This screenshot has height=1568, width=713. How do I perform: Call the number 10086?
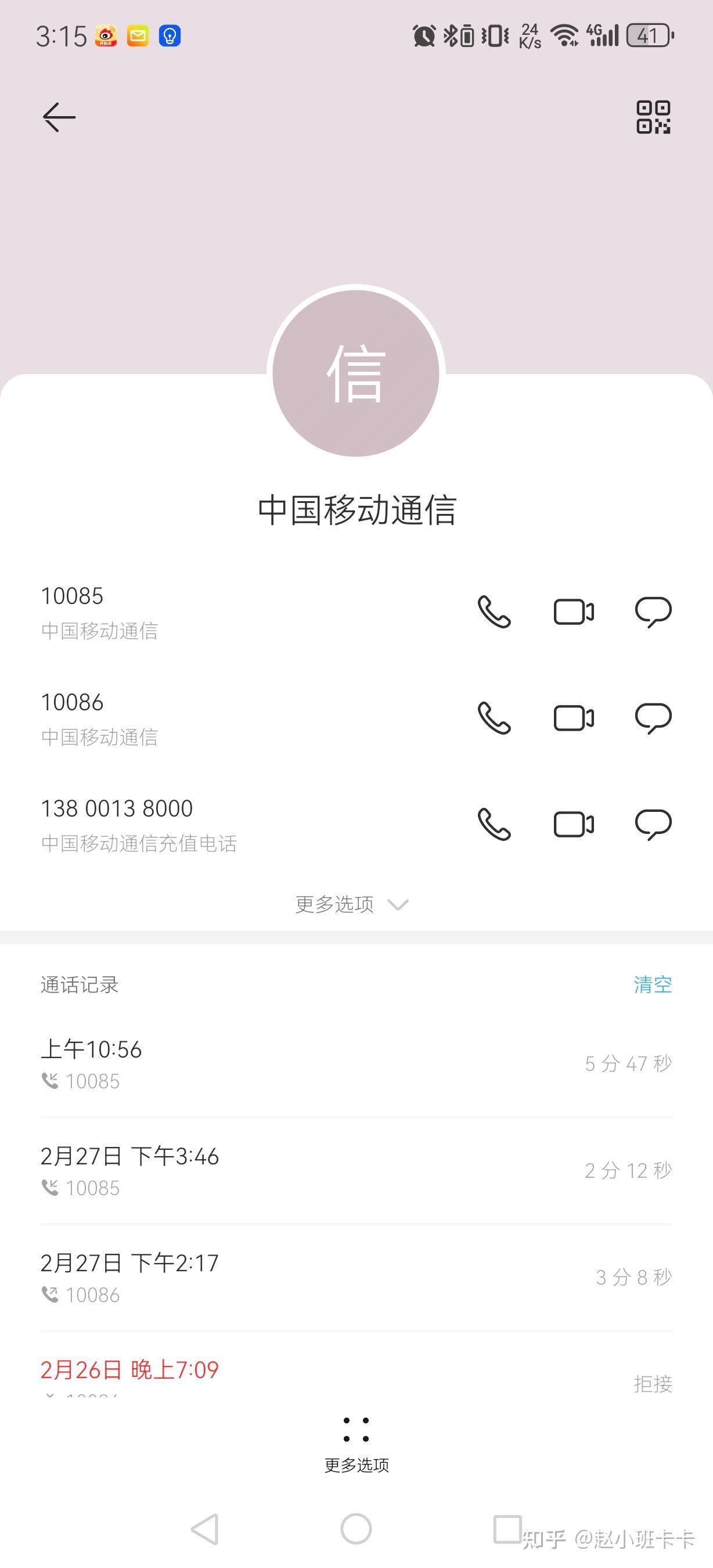(494, 718)
